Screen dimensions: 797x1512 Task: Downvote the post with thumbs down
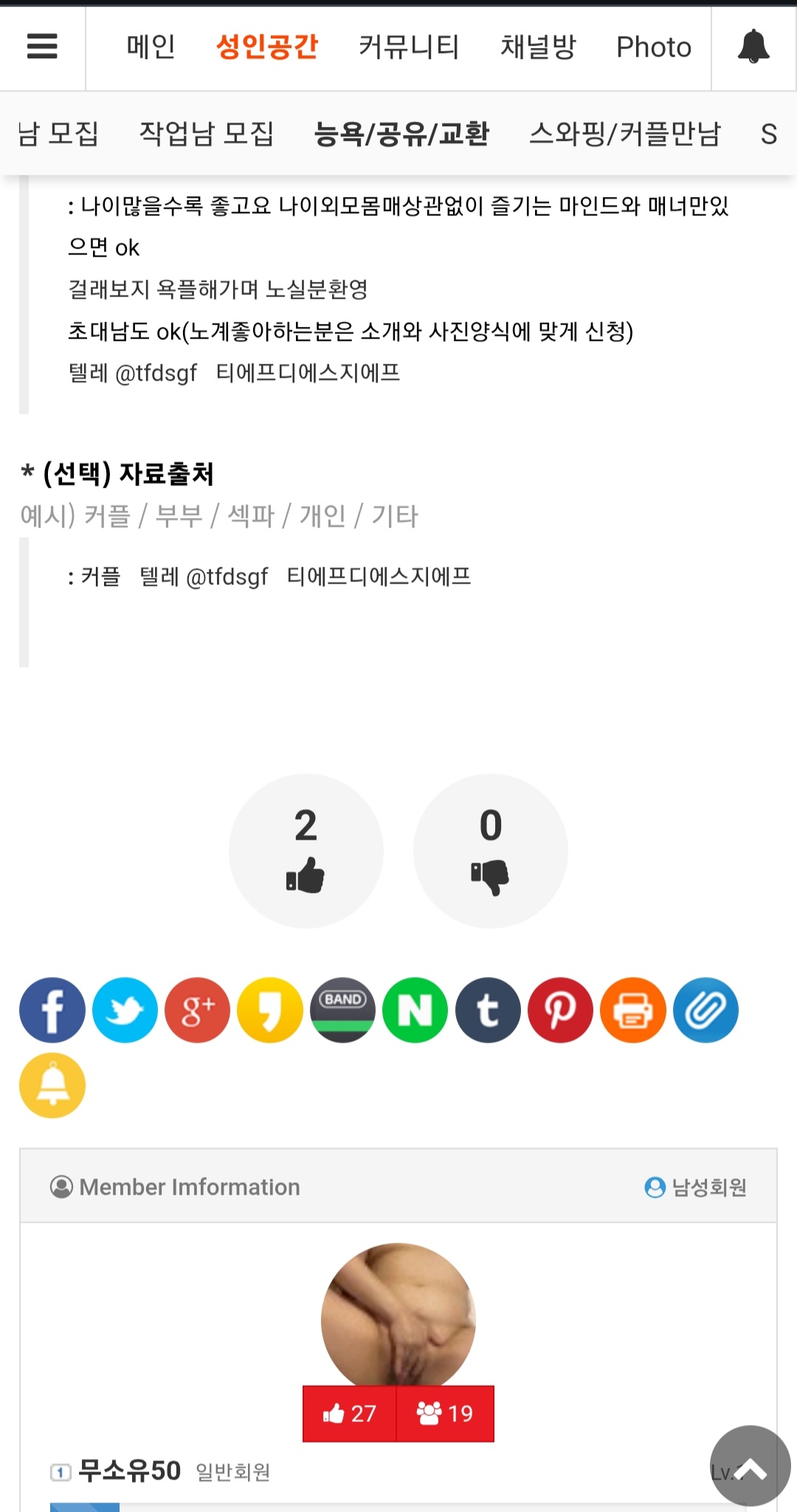click(490, 851)
